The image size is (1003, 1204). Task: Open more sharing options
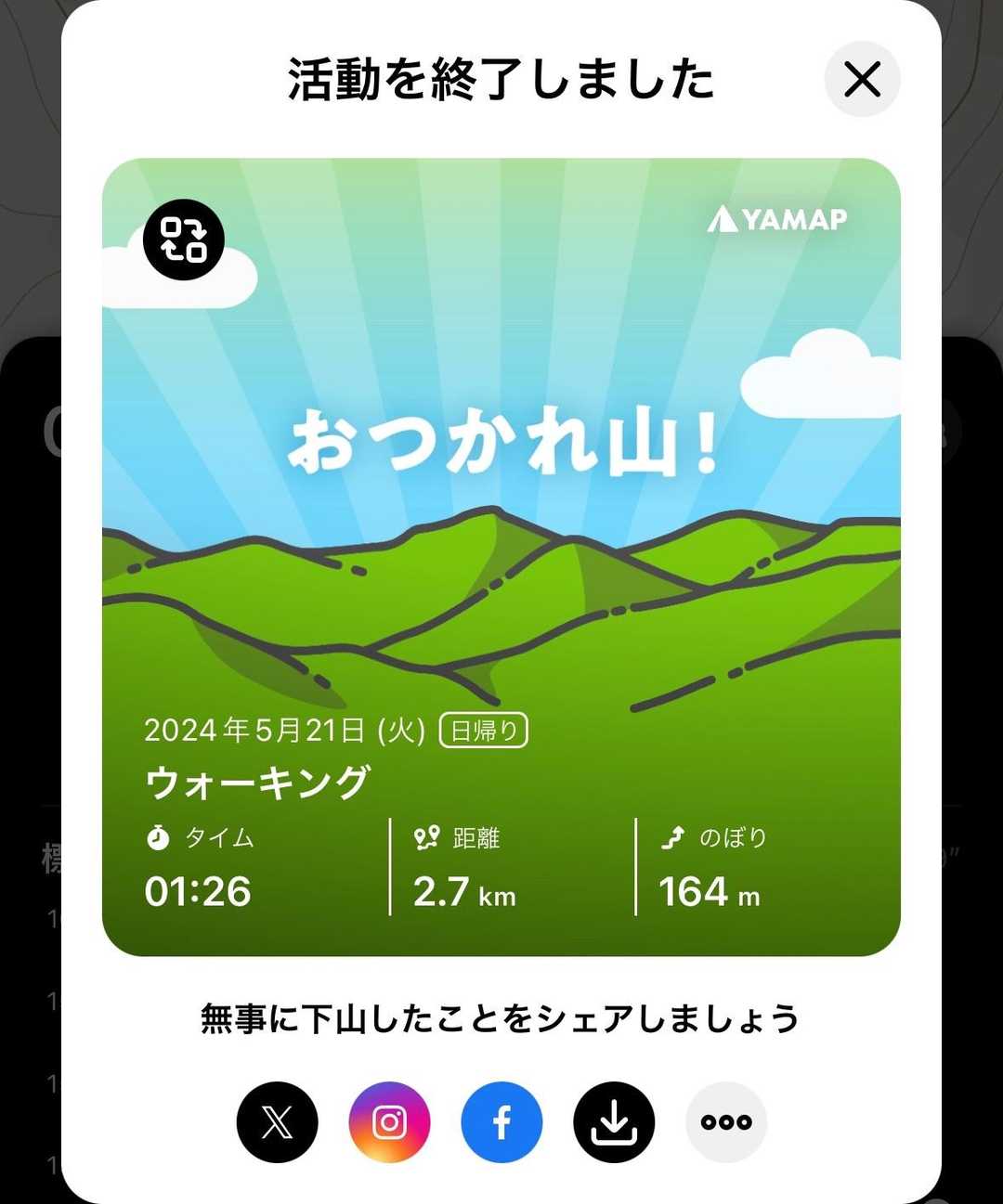pyautogui.click(x=726, y=1121)
